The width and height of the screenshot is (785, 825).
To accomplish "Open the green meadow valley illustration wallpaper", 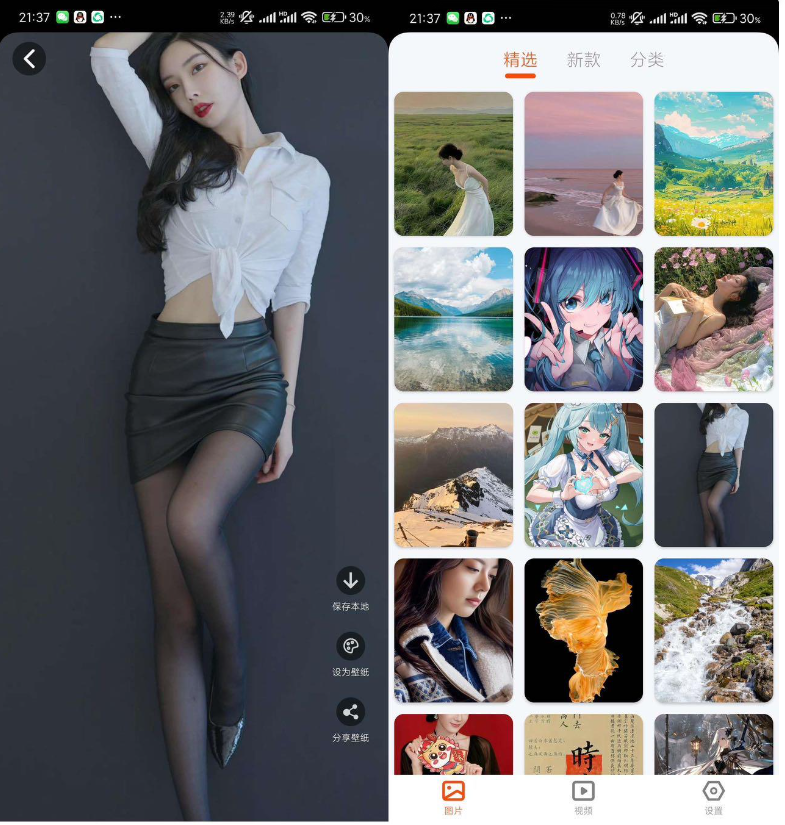I will (x=713, y=164).
